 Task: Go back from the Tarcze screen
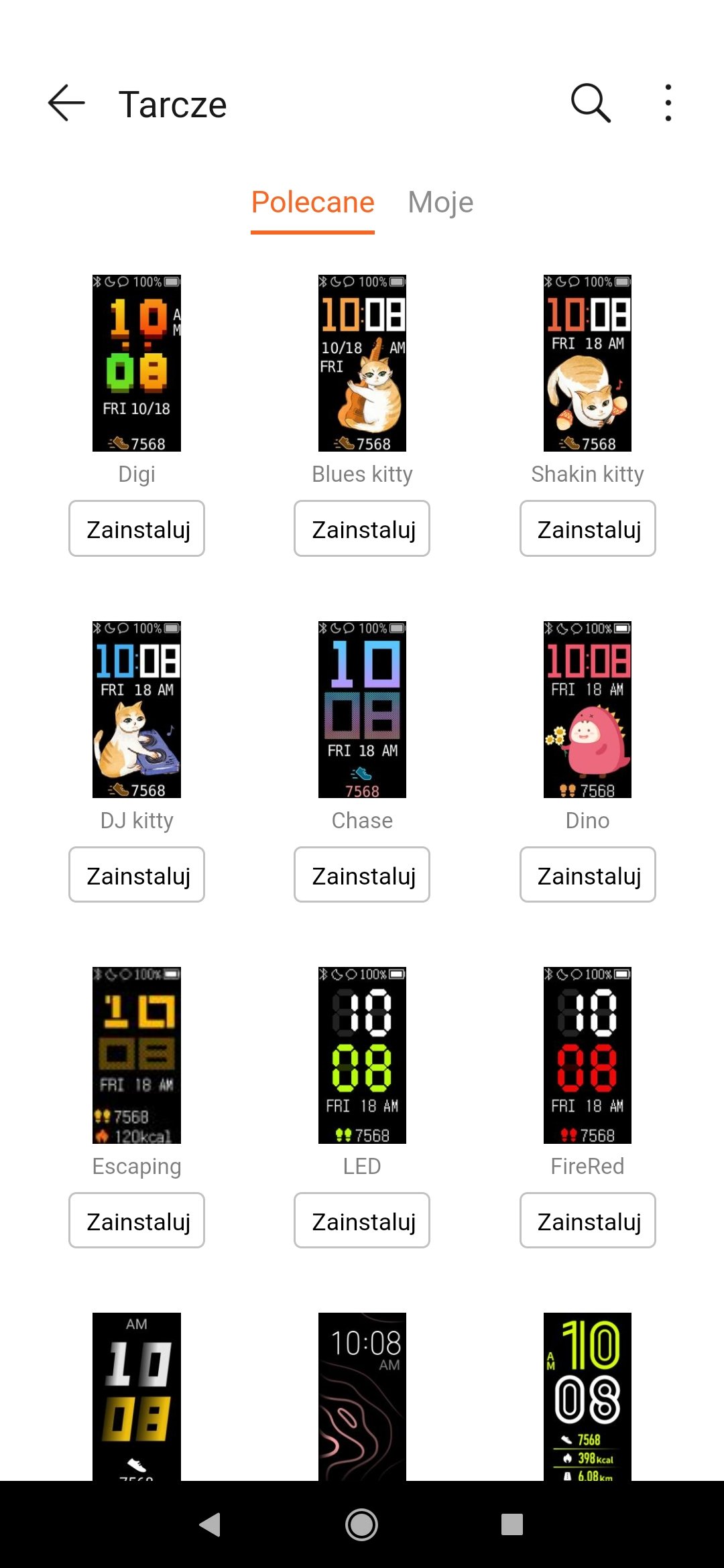click(x=66, y=103)
